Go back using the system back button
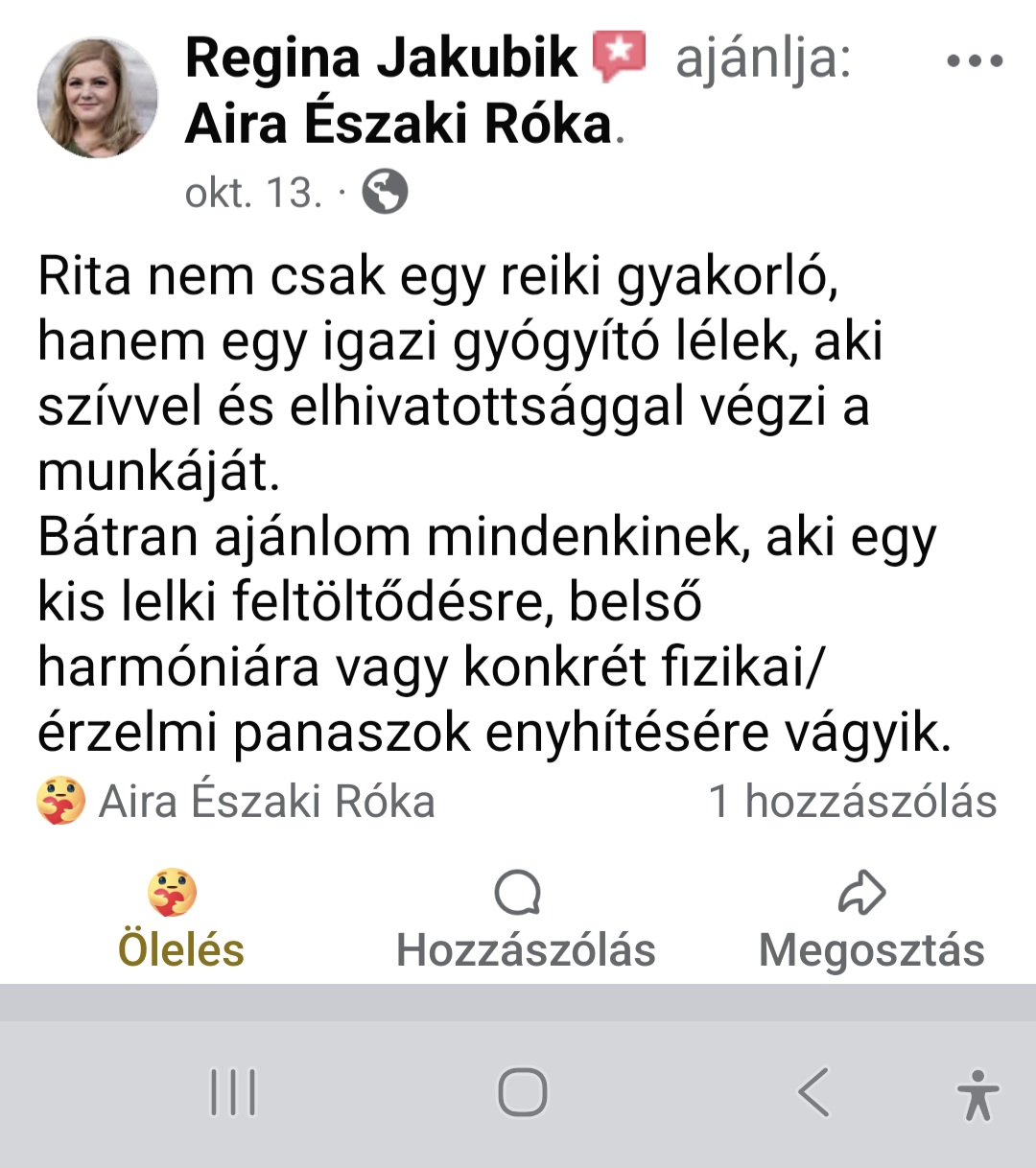The height and width of the screenshot is (1168, 1036). (x=813, y=1092)
